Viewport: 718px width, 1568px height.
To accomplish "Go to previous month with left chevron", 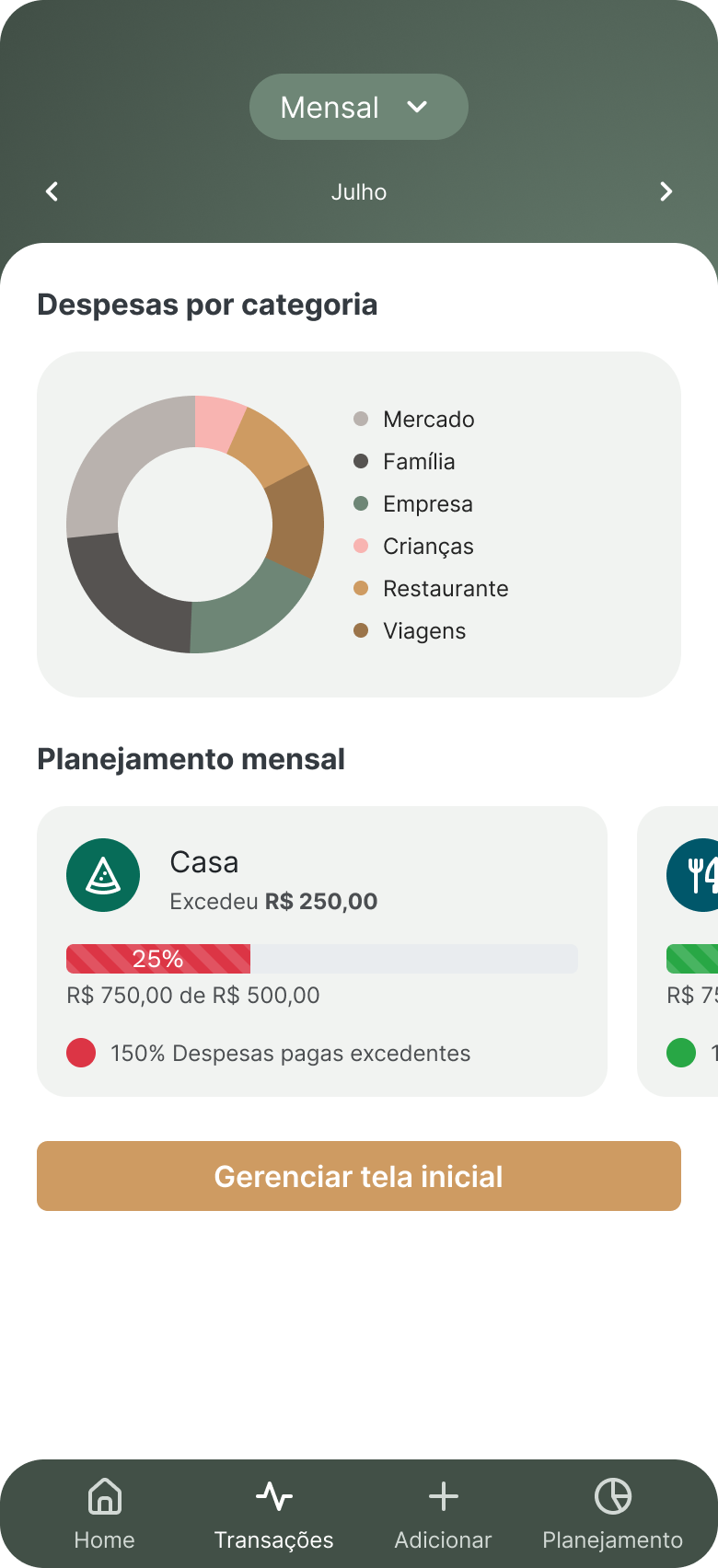I will pyautogui.click(x=52, y=191).
